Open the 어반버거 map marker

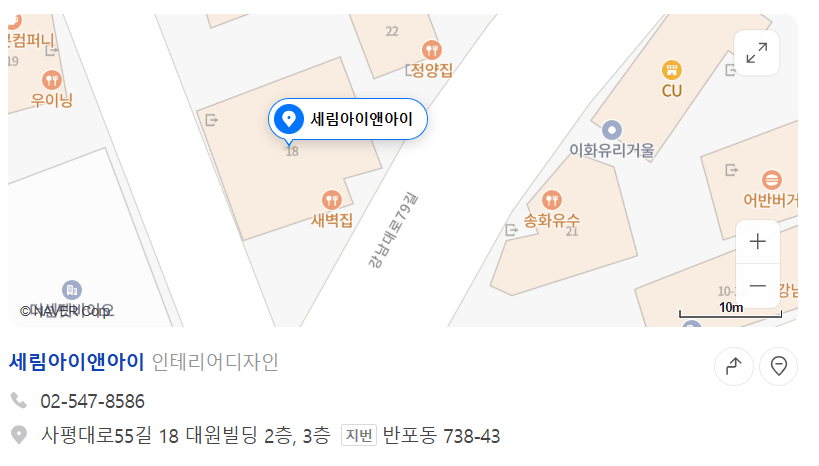pos(771,180)
